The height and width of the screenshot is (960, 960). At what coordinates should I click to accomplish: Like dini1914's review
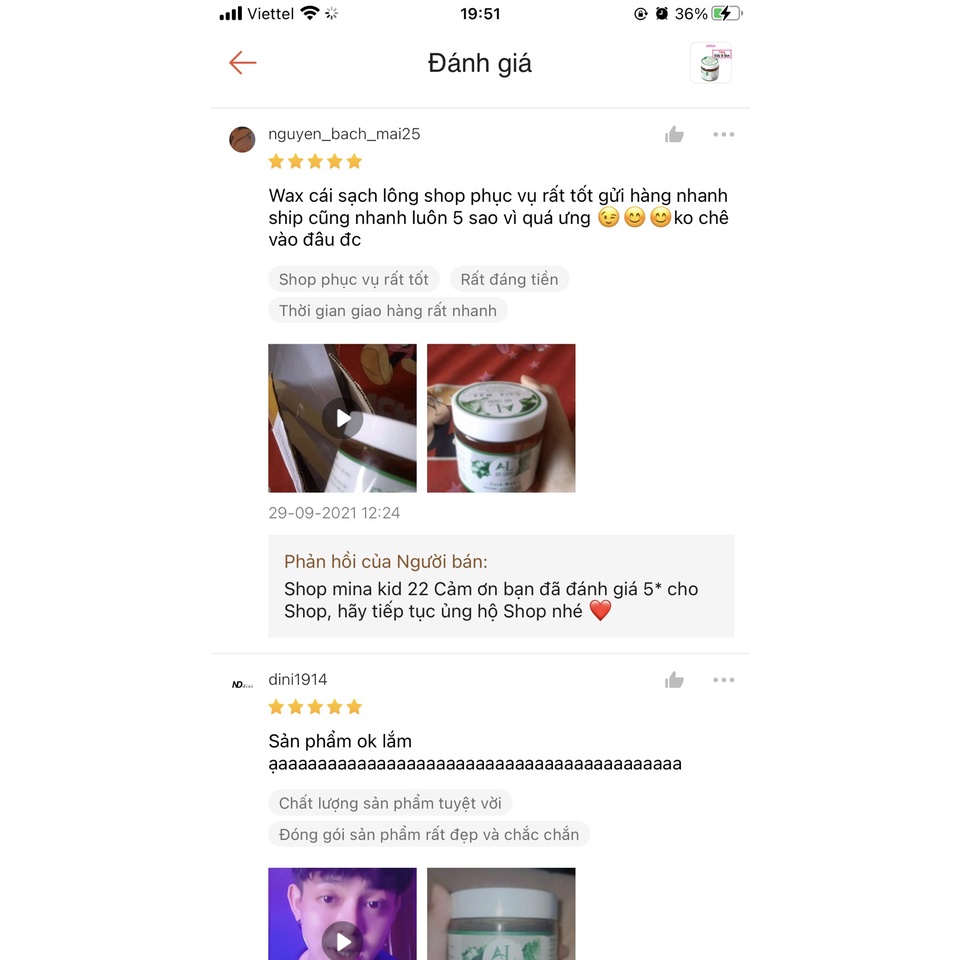tap(675, 681)
